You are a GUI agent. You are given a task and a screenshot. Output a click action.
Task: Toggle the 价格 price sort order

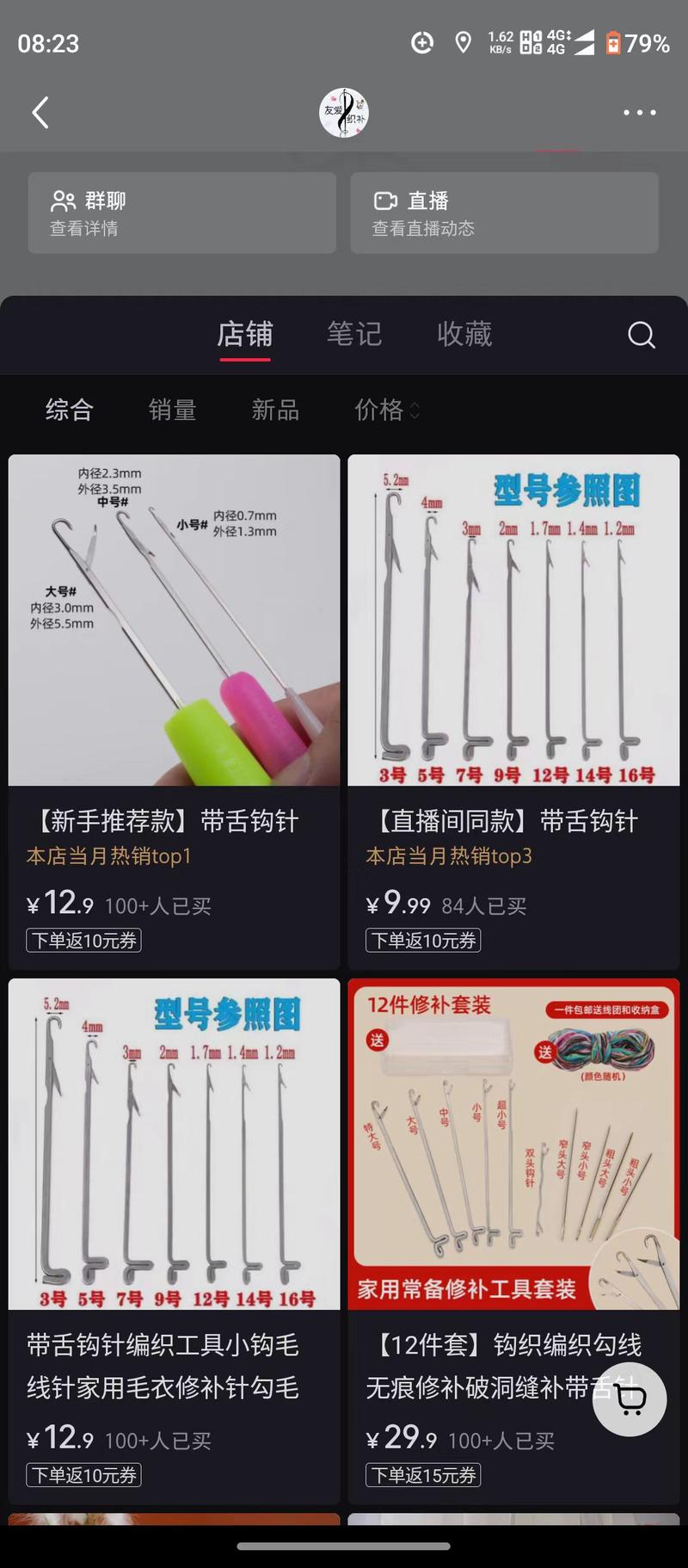click(x=387, y=411)
